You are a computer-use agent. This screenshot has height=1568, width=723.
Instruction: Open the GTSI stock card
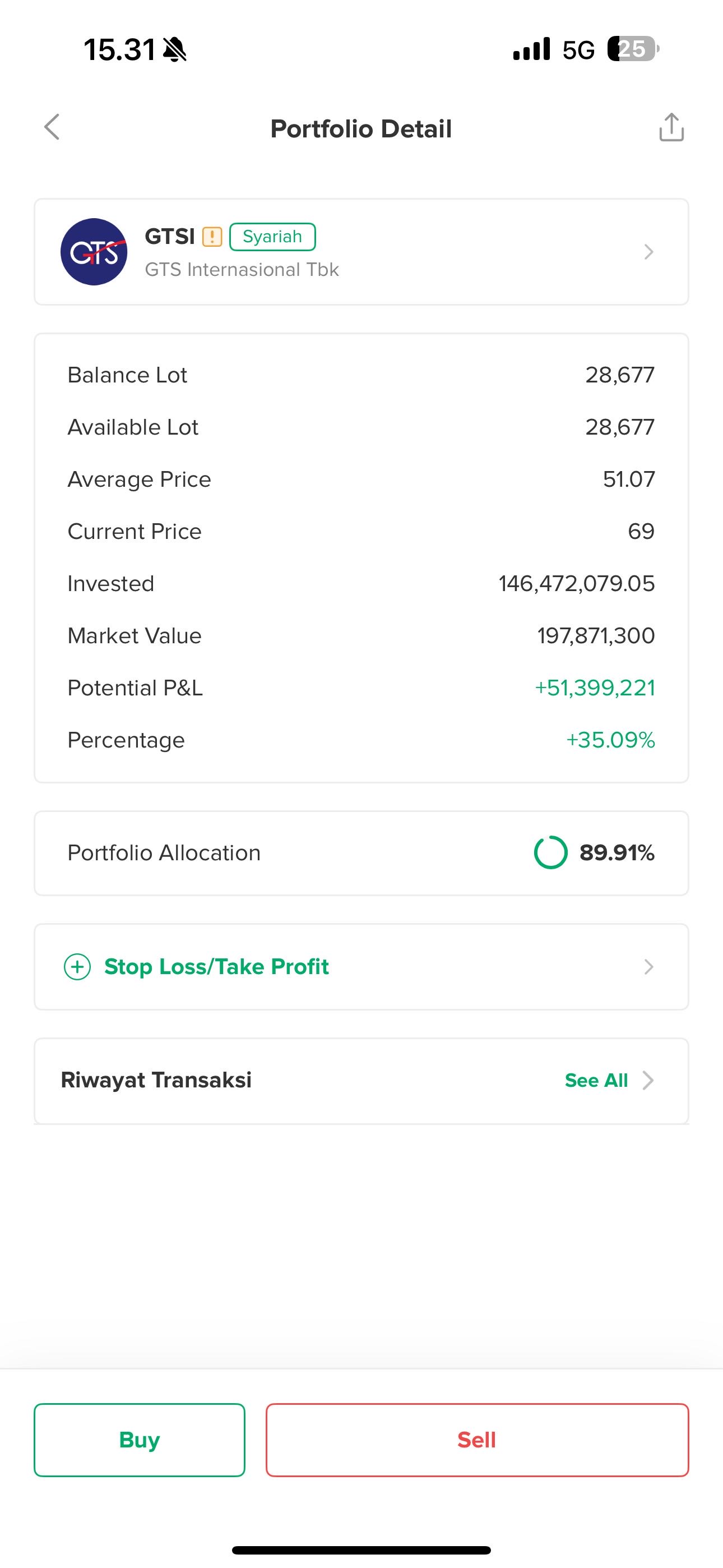click(x=361, y=252)
